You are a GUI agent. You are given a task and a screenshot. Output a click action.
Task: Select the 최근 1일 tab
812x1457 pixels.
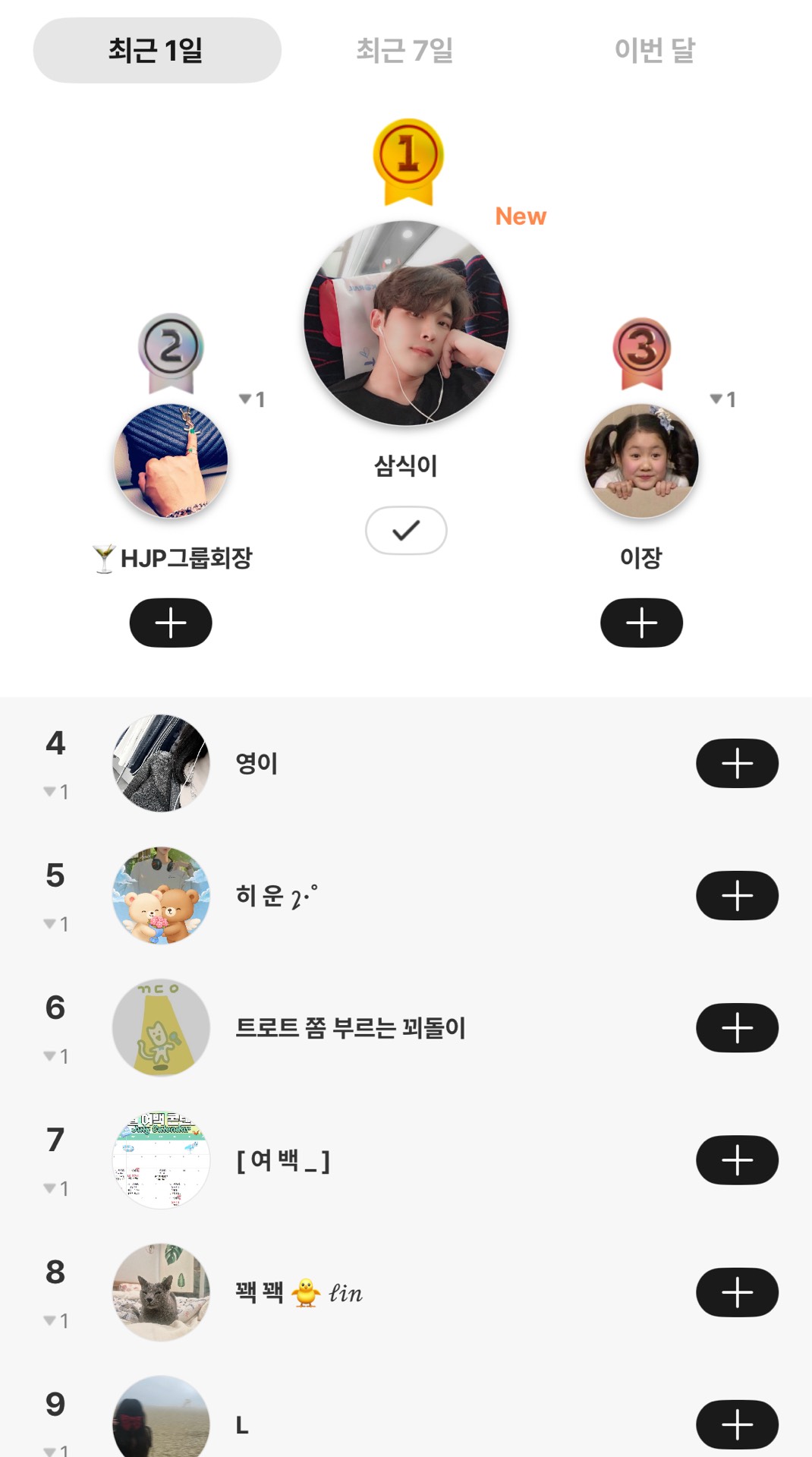[x=157, y=51]
